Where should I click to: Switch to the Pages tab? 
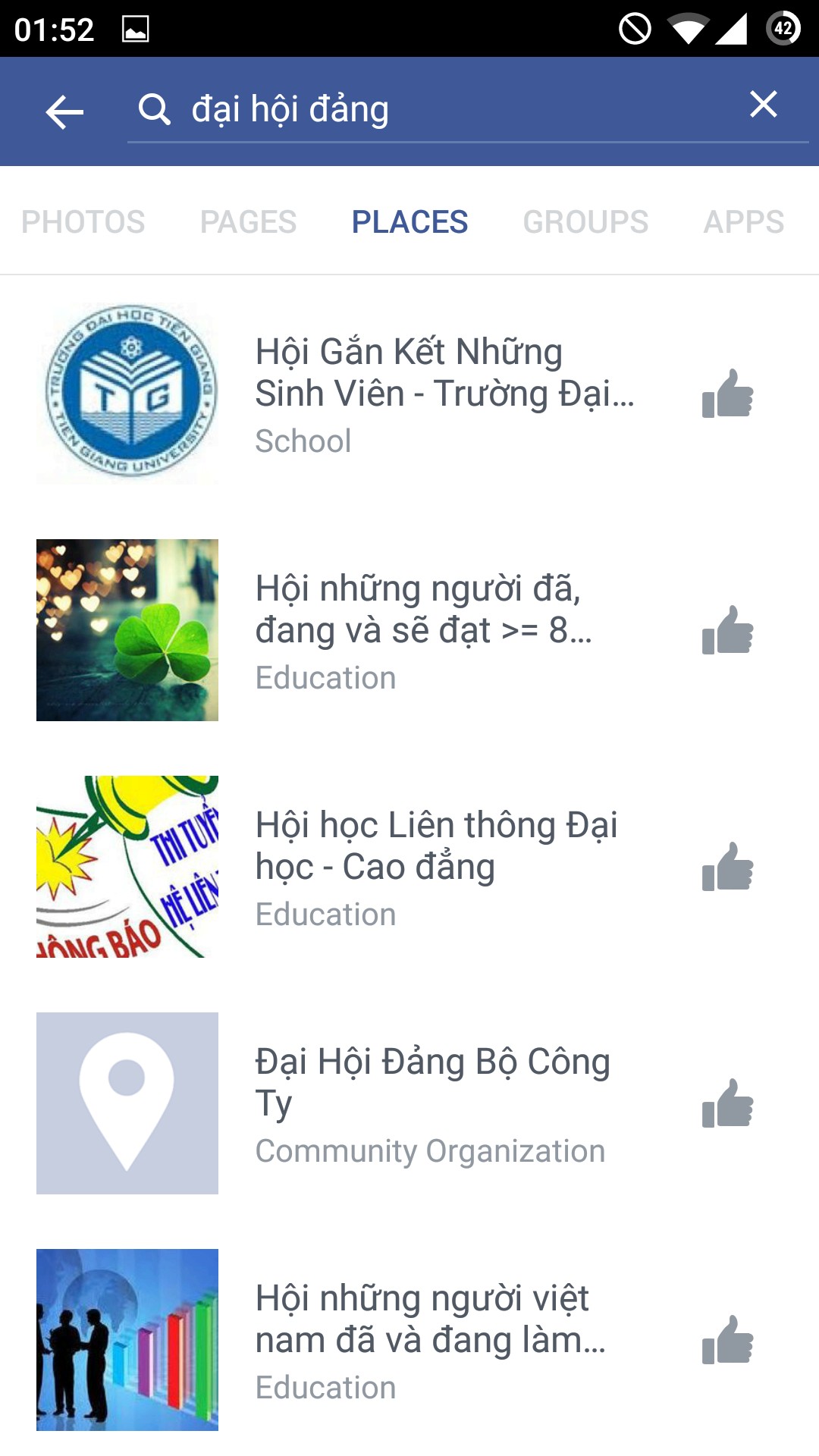pos(248,222)
